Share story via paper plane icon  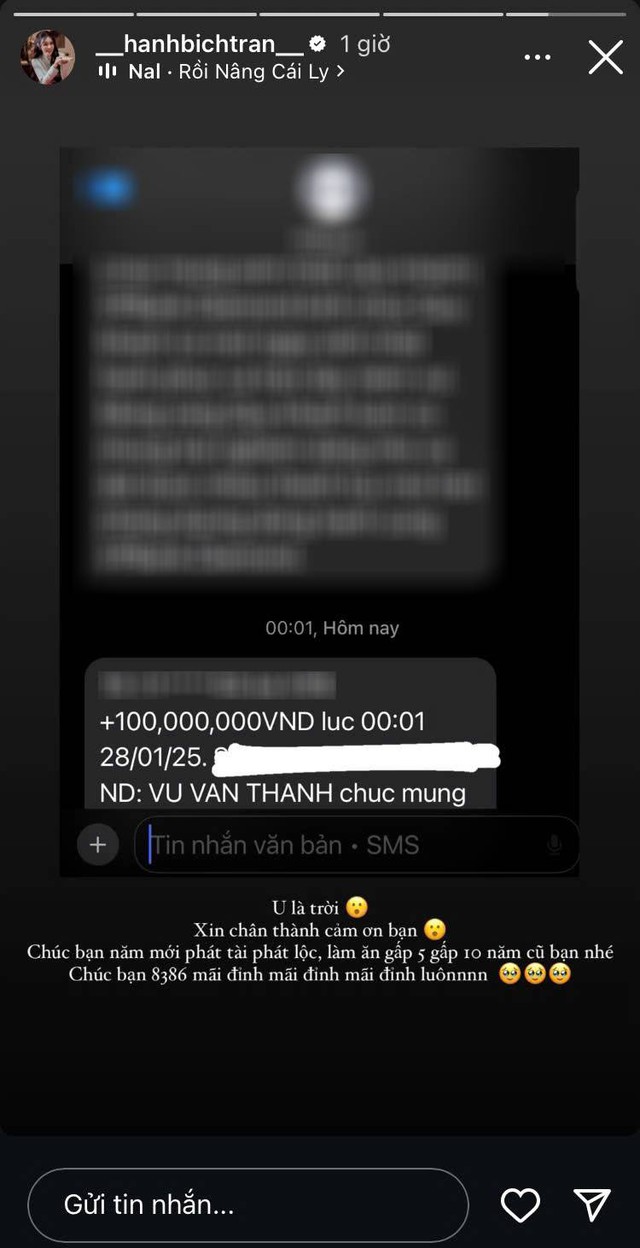tap(592, 1205)
